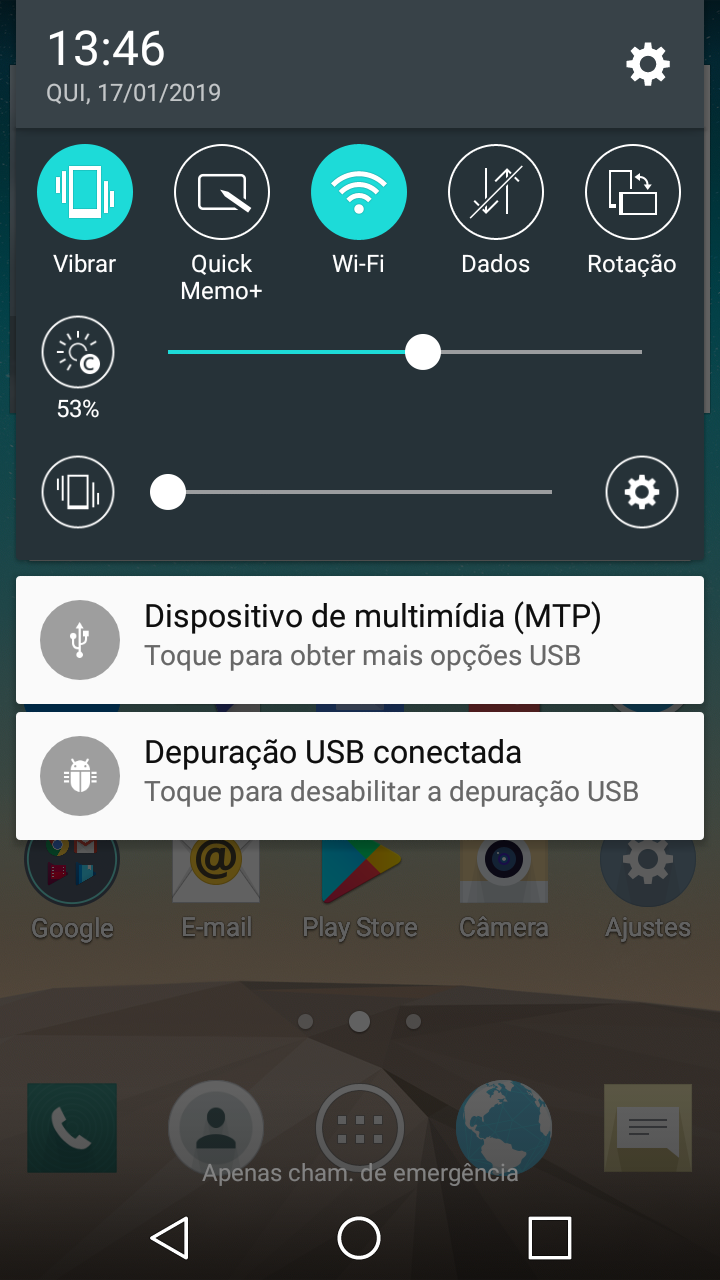Image resolution: width=720 pixels, height=1280 pixels.
Task: Go back with the navigation bar
Action: (170, 1238)
